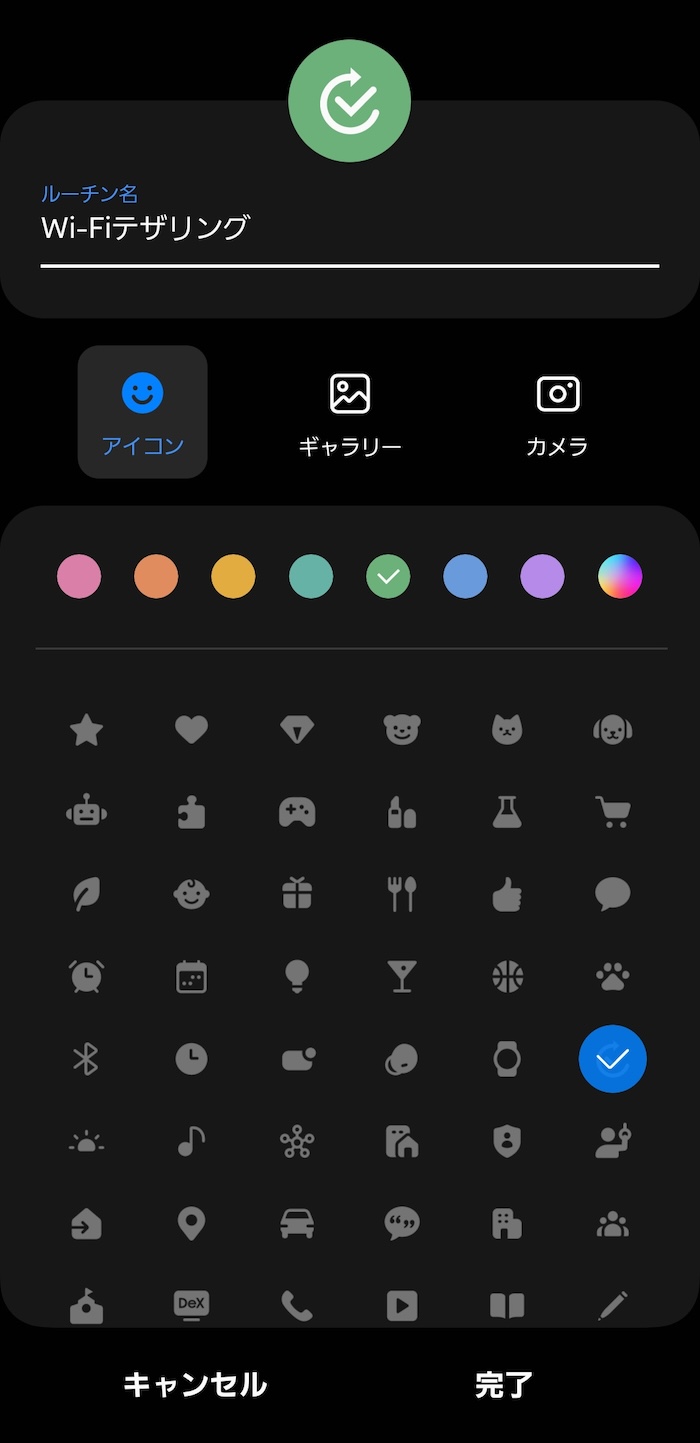Choose the heart icon
The height and width of the screenshot is (1443, 700).
tap(191, 730)
